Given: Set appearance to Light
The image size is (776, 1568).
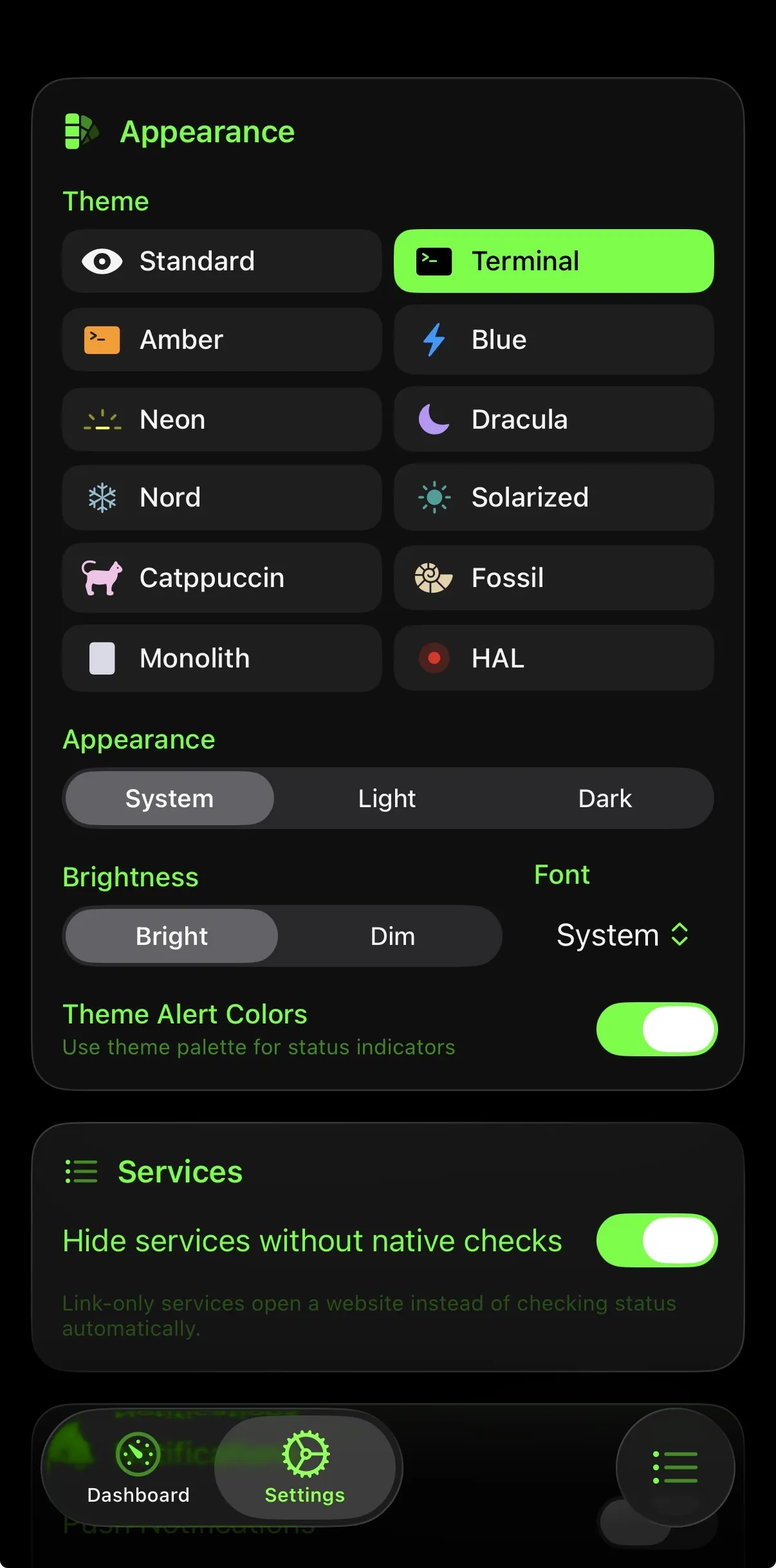Looking at the screenshot, I should click(387, 799).
